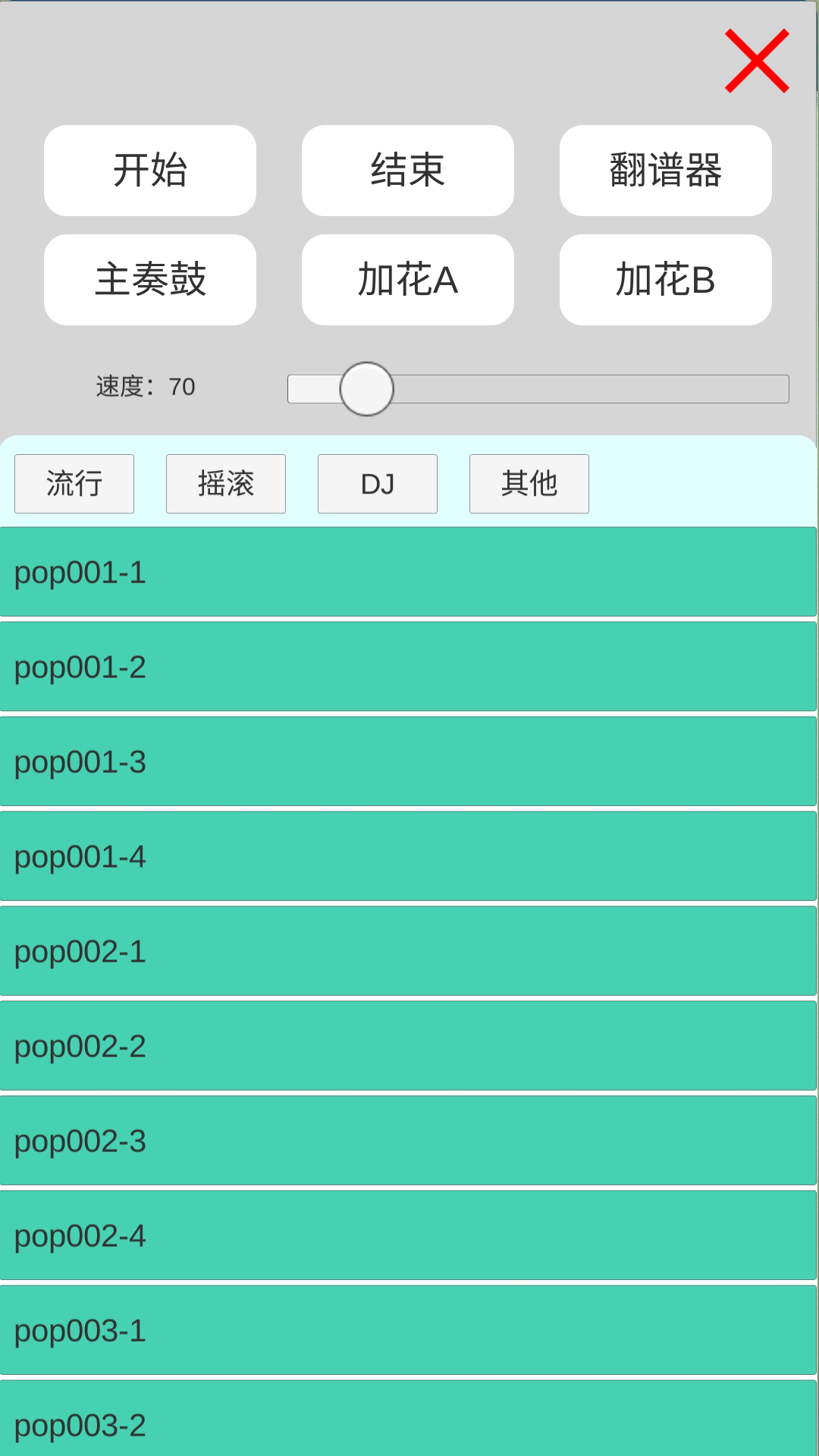Switch to the DJ rhythm tab
Screen dimensions: 819x1456
[x=377, y=483]
